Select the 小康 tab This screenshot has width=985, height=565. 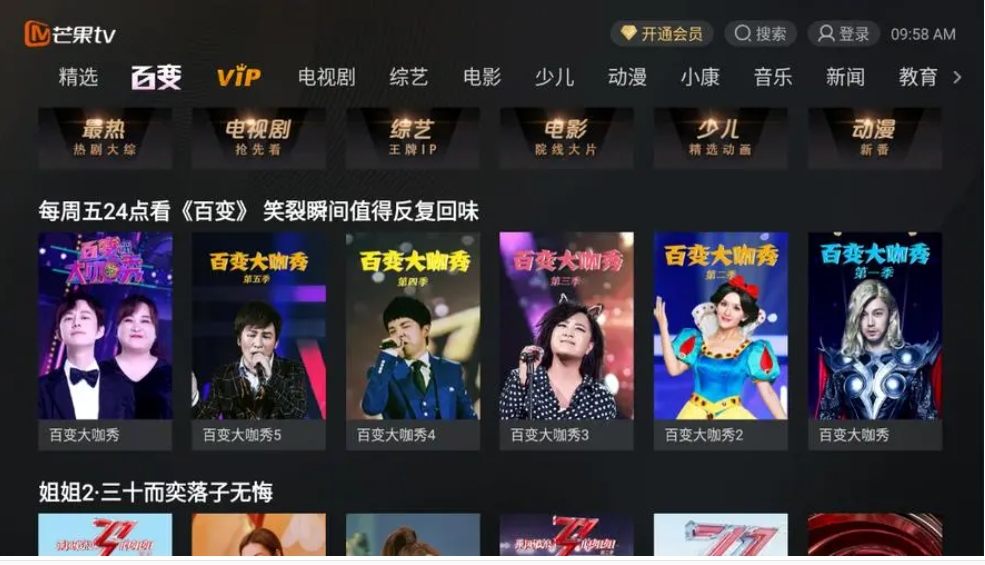pos(700,77)
